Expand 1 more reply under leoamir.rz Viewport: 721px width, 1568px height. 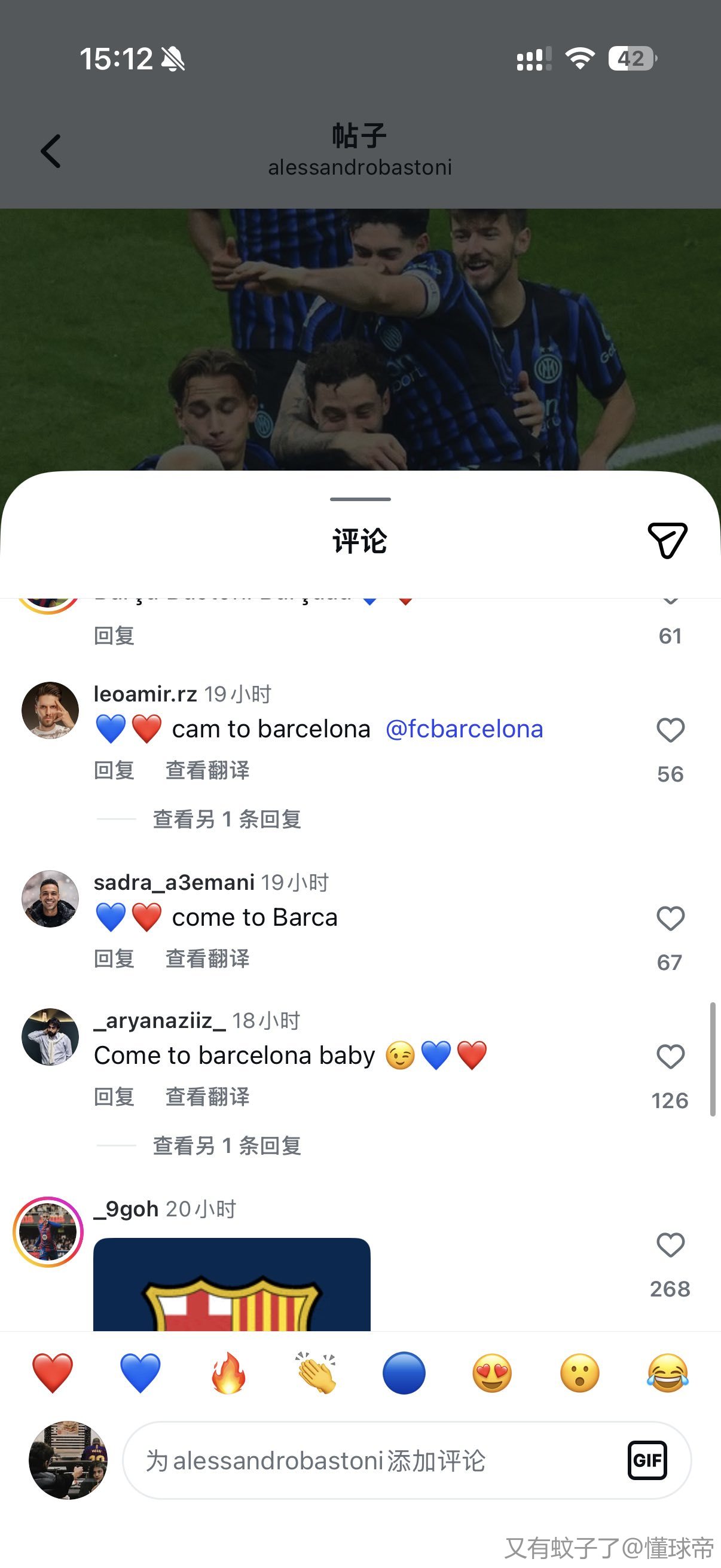(x=227, y=819)
